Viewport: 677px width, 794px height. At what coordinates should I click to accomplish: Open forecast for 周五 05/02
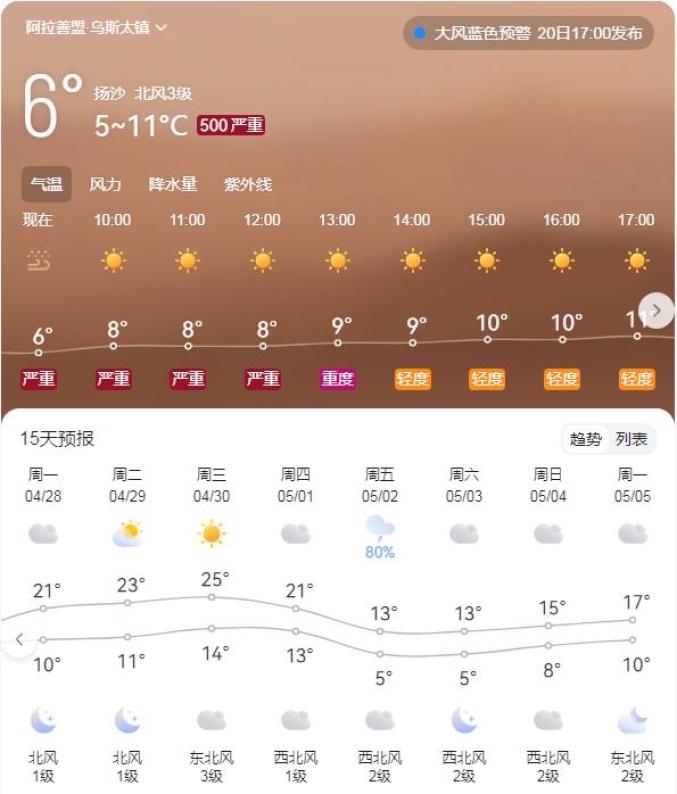click(380, 485)
